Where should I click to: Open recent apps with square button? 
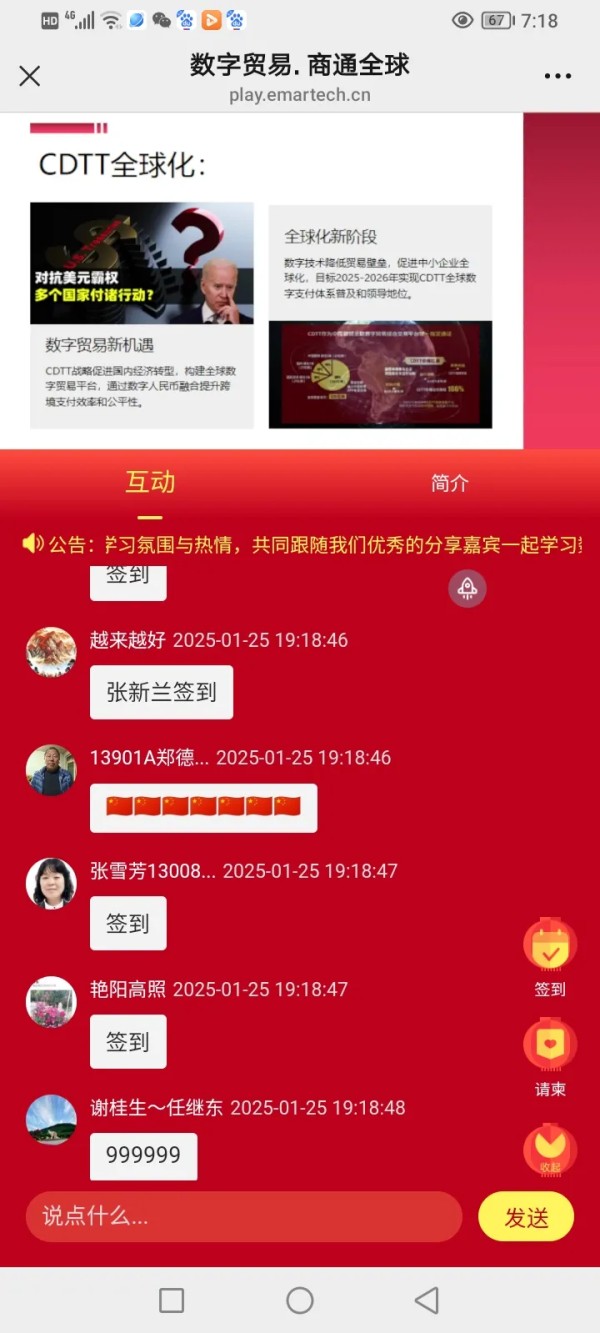pyautogui.click(x=172, y=1300)
